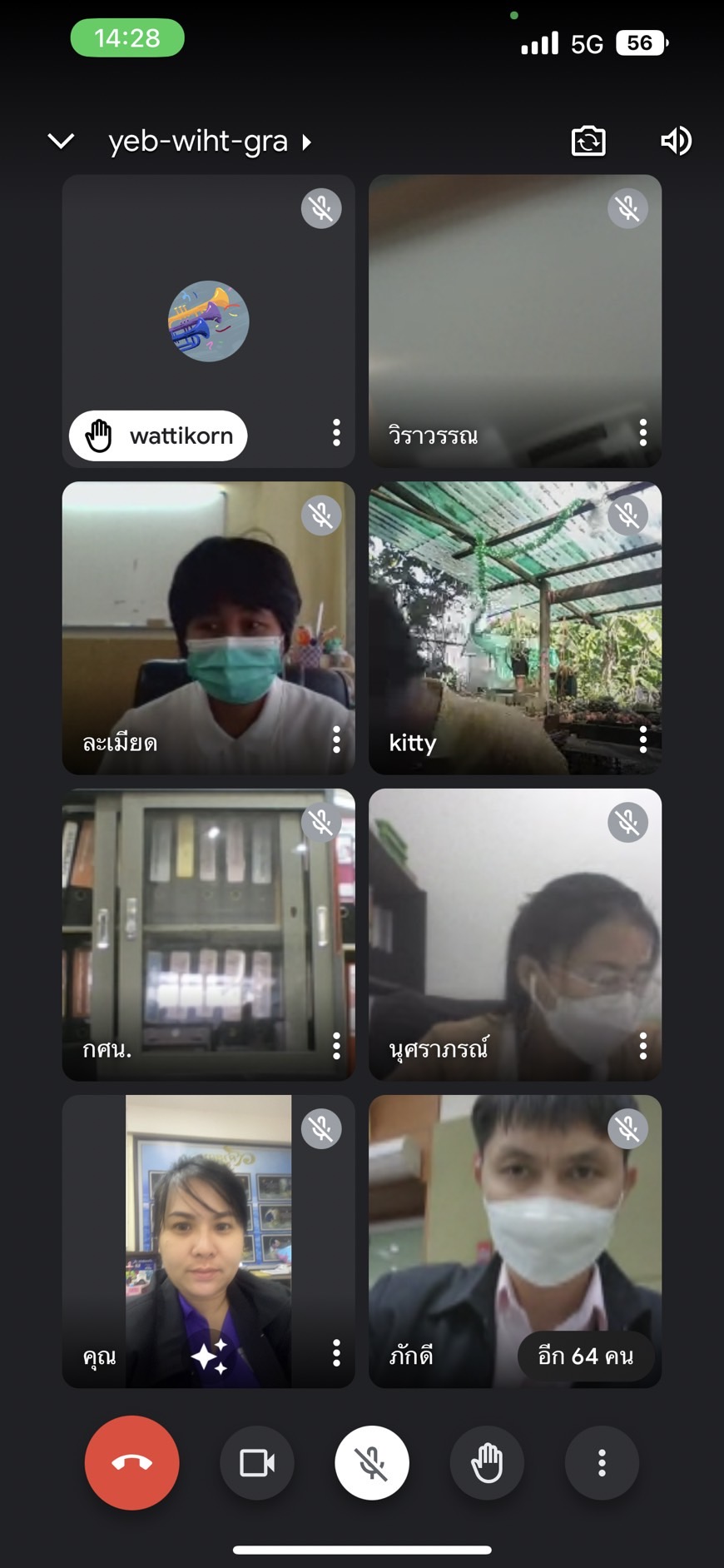724x1568 pixels.
Task: Minimize the call with the down chevron
Action: point(61,142)
